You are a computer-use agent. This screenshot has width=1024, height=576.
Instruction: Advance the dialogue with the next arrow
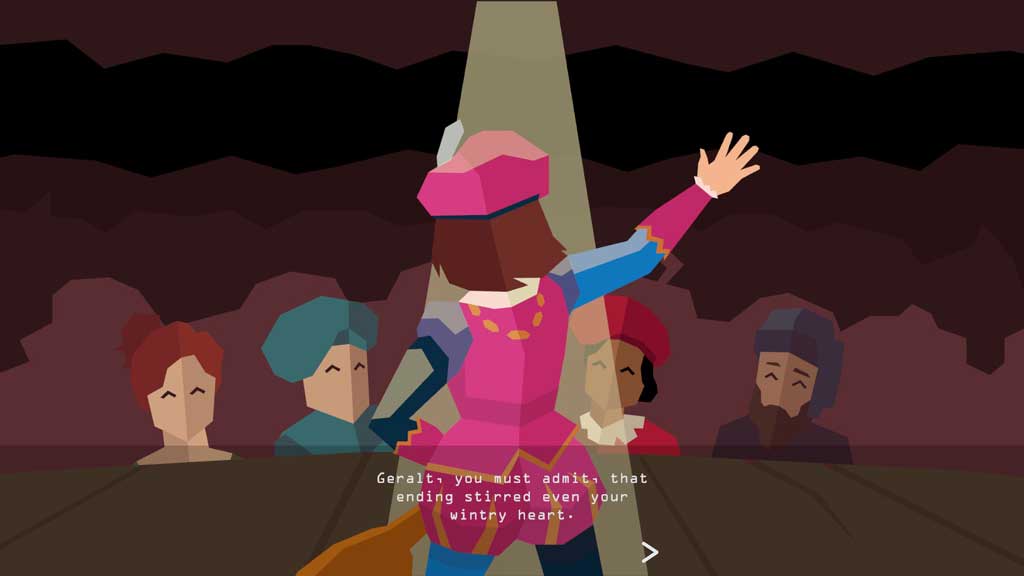point(650,552)
